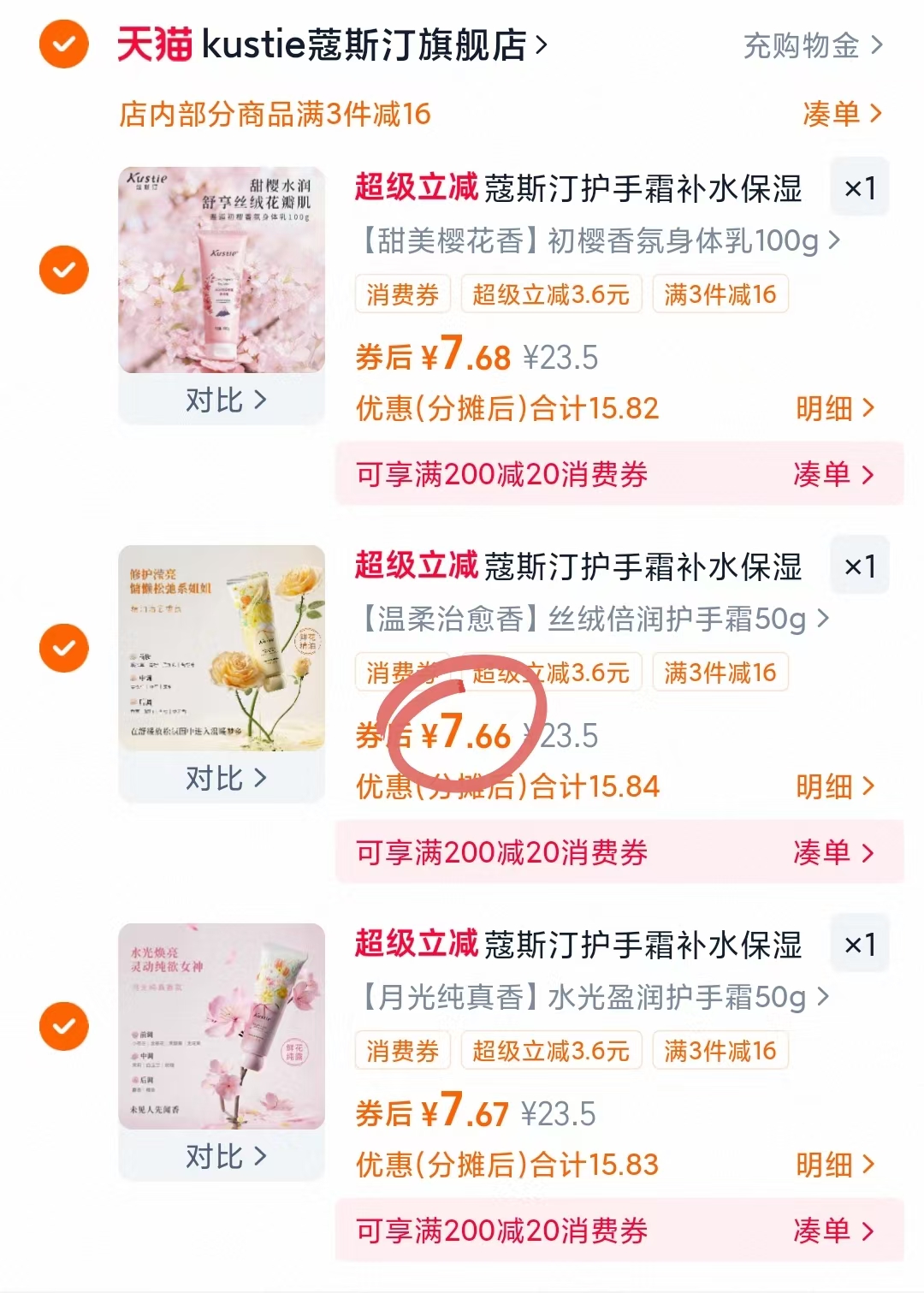This screenshot has width=924, height=1293.
Task: Expand 明细 for the 丝绒倍润护手霜 item
Action: [x=834, y=786]
